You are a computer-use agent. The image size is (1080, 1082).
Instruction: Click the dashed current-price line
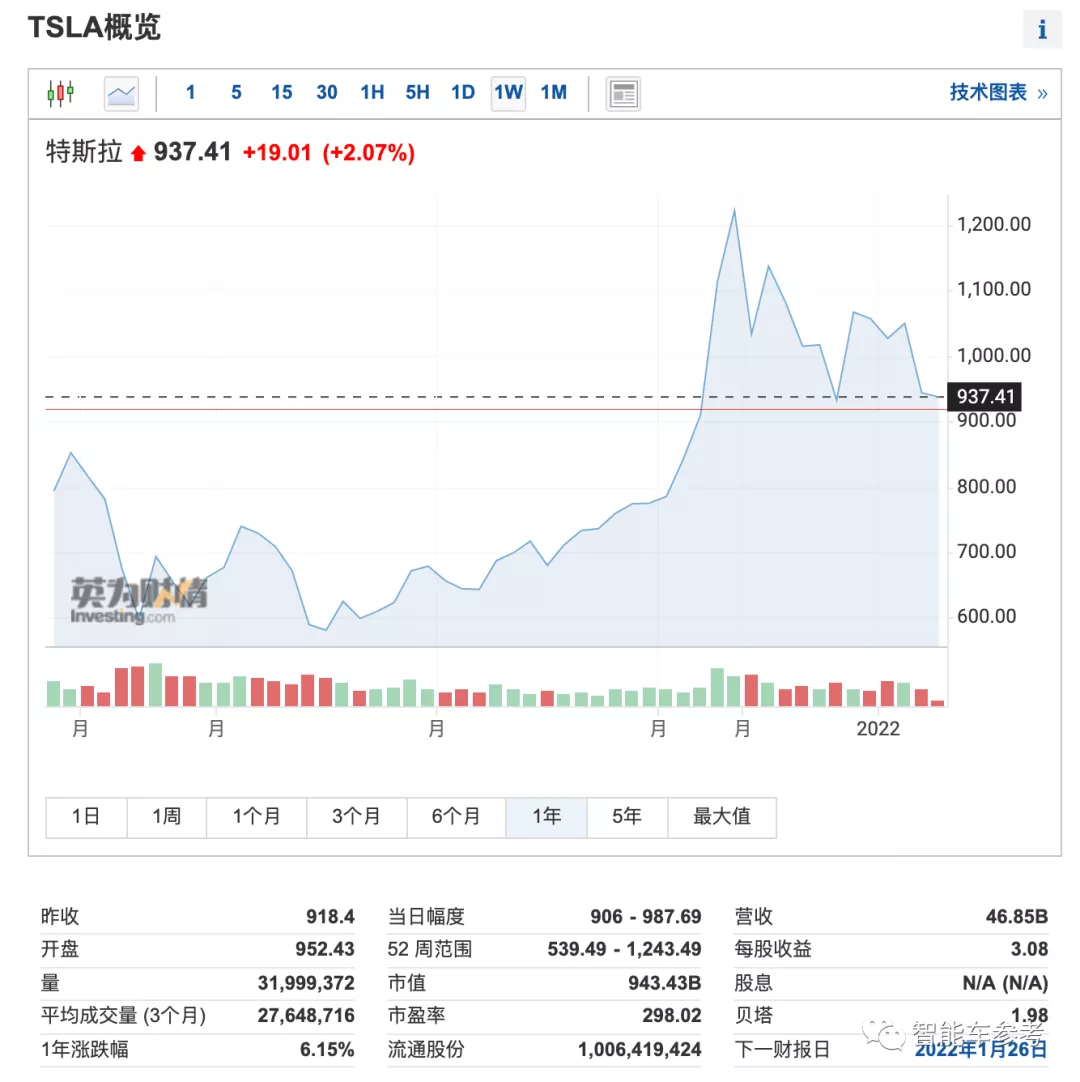pyautogui.click(x=400, y=396)
